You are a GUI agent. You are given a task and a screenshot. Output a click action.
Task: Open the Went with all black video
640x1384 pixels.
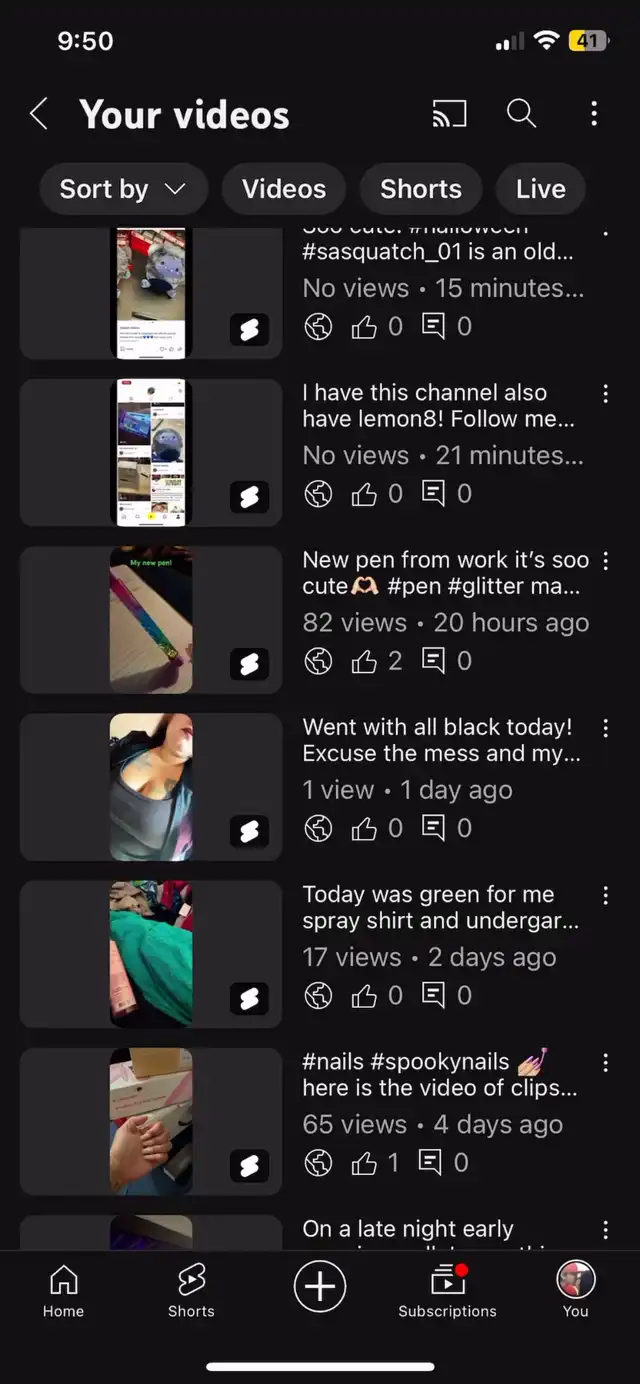151,786
